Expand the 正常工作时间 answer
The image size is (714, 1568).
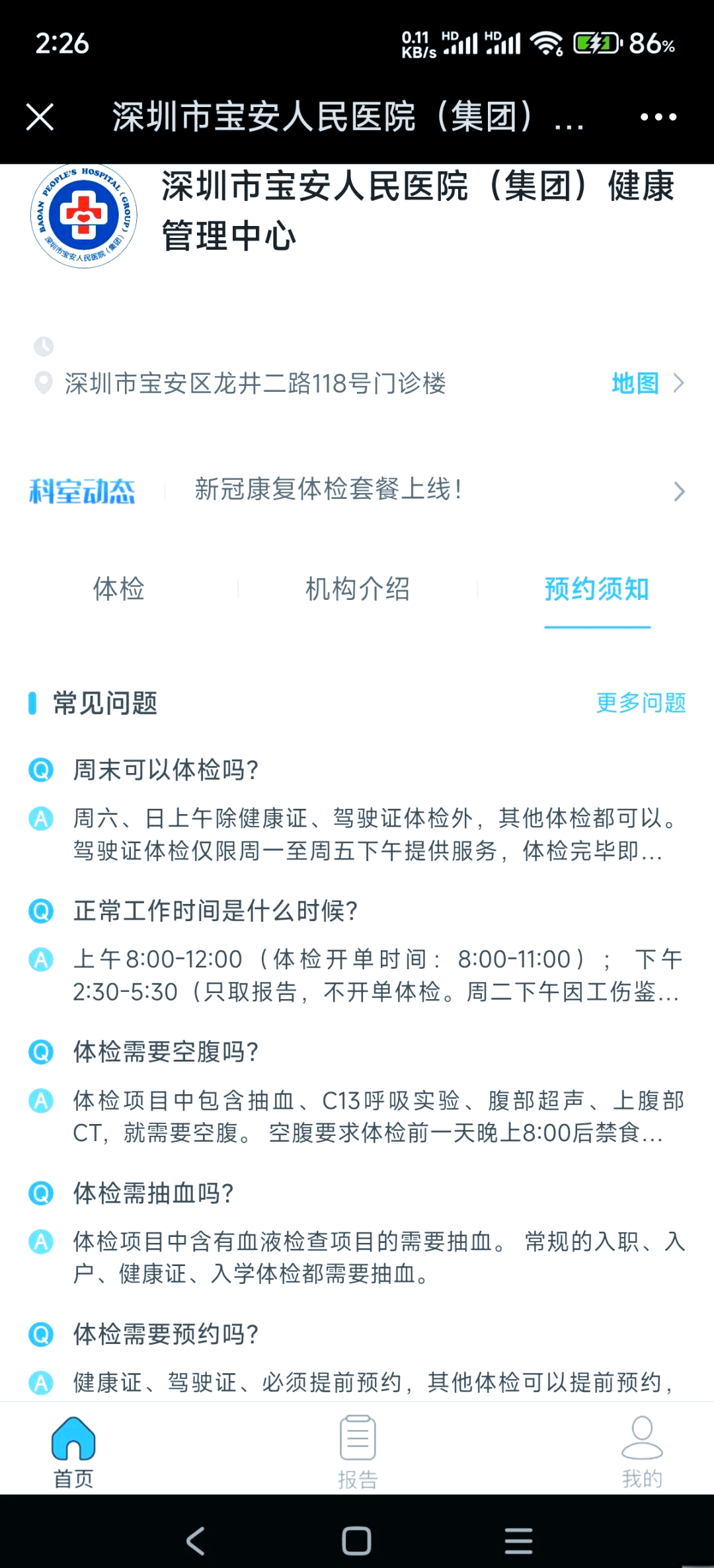(377, 975)
